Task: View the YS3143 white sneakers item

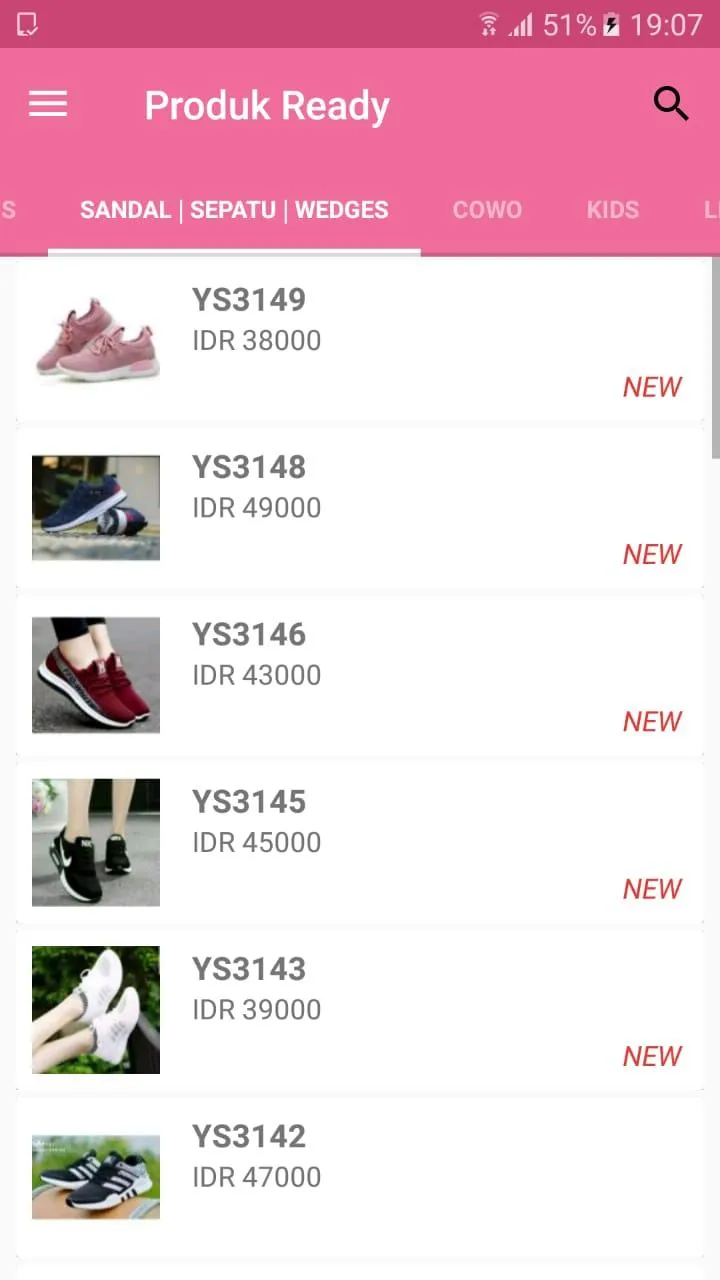Action: [360, 1009]
